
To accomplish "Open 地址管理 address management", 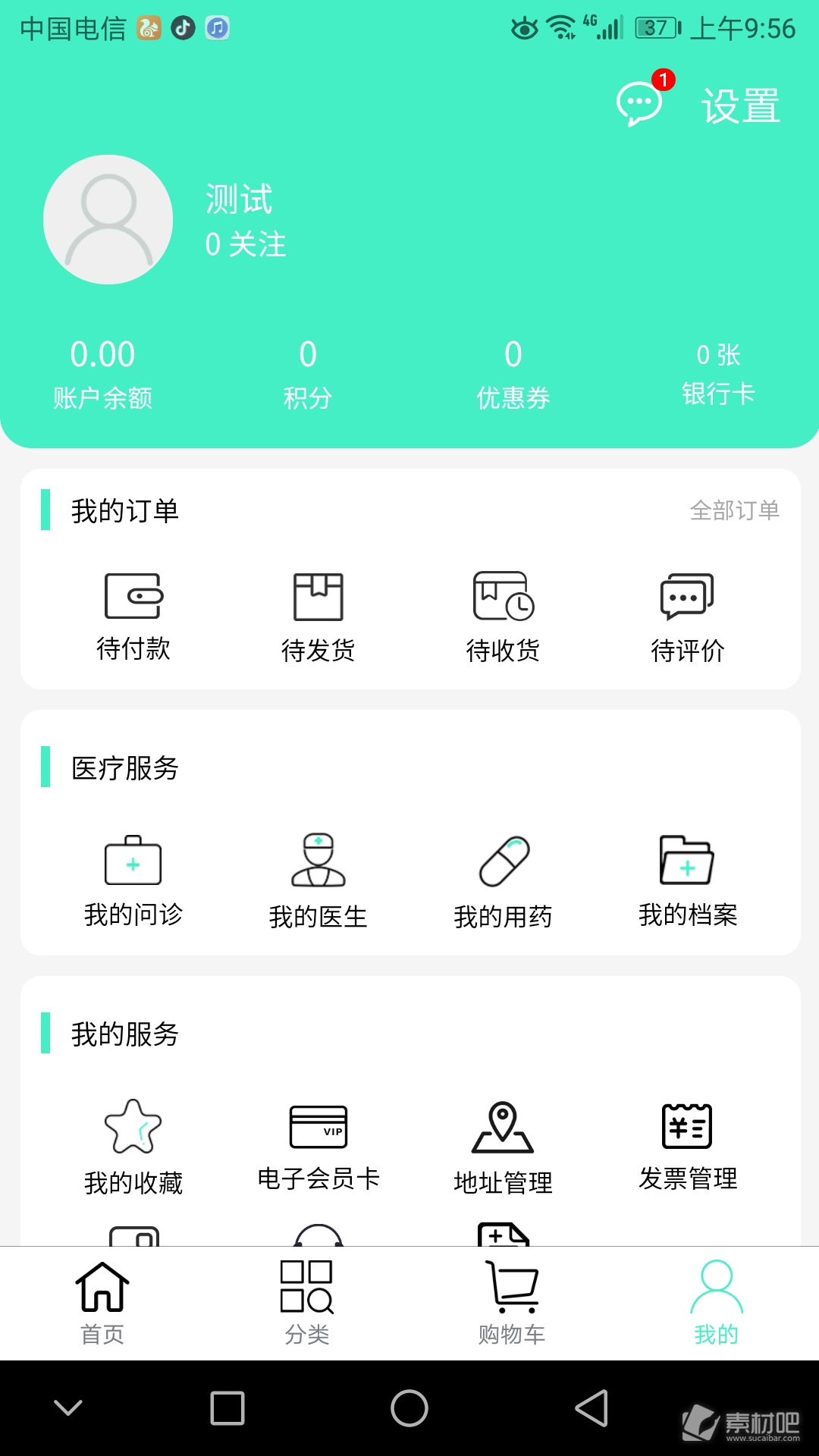I will (x=504, y=1147).
